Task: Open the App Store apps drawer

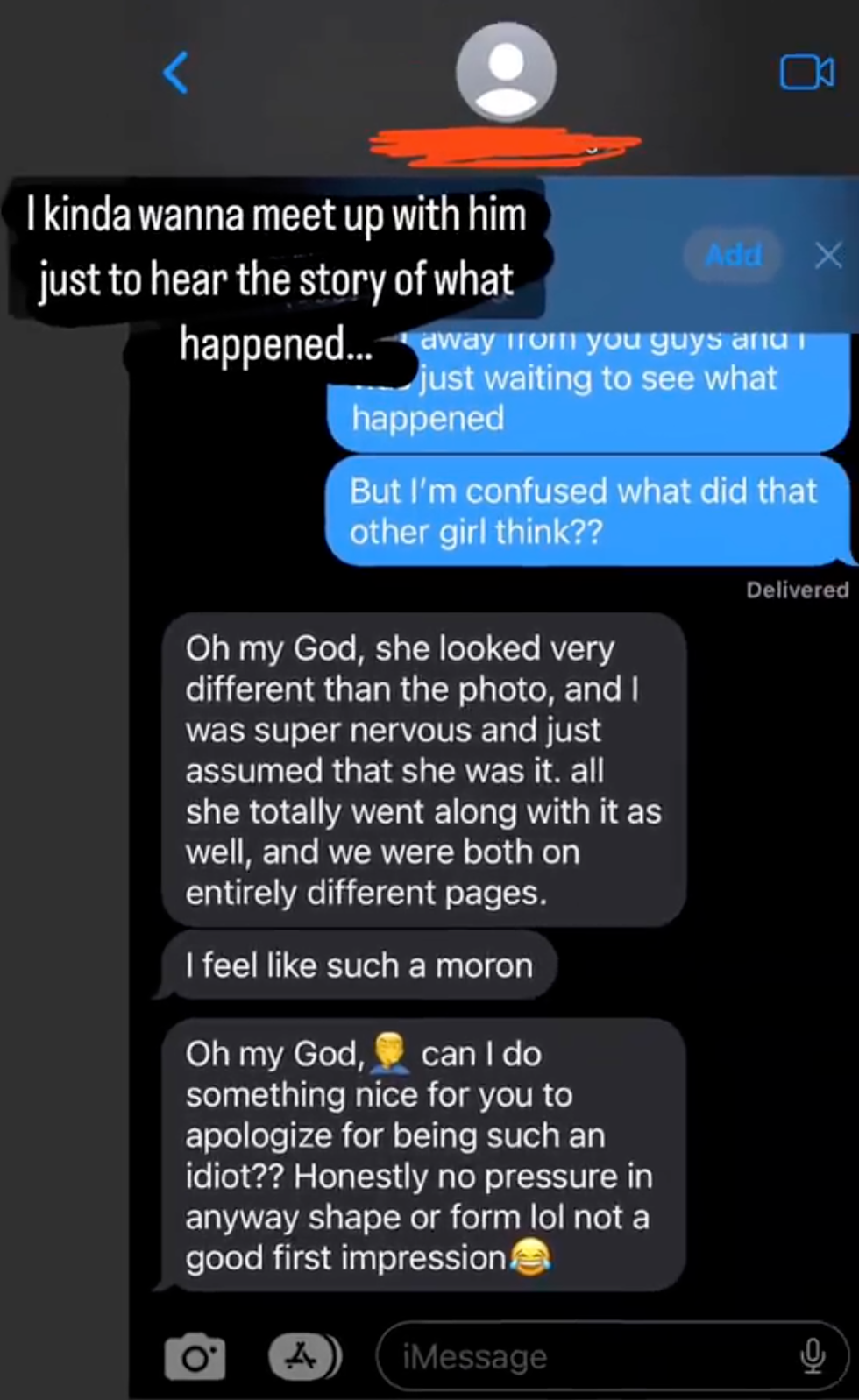Action: click(x=303, y=1357)
